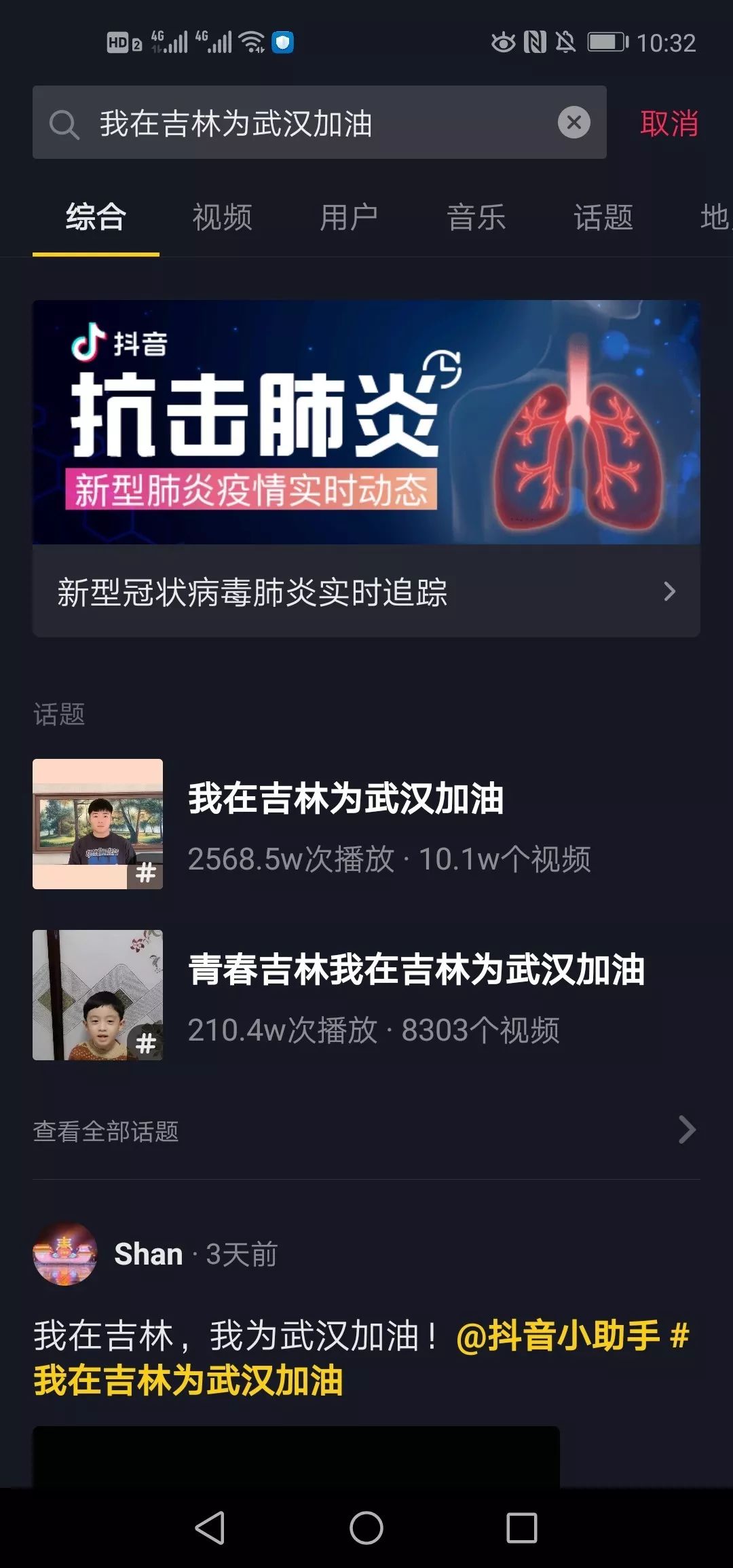Image resolution: width=733 pixels, height=1568 pixels.
Task: Switch to the 视频 tab
Action: pos(222,217)
